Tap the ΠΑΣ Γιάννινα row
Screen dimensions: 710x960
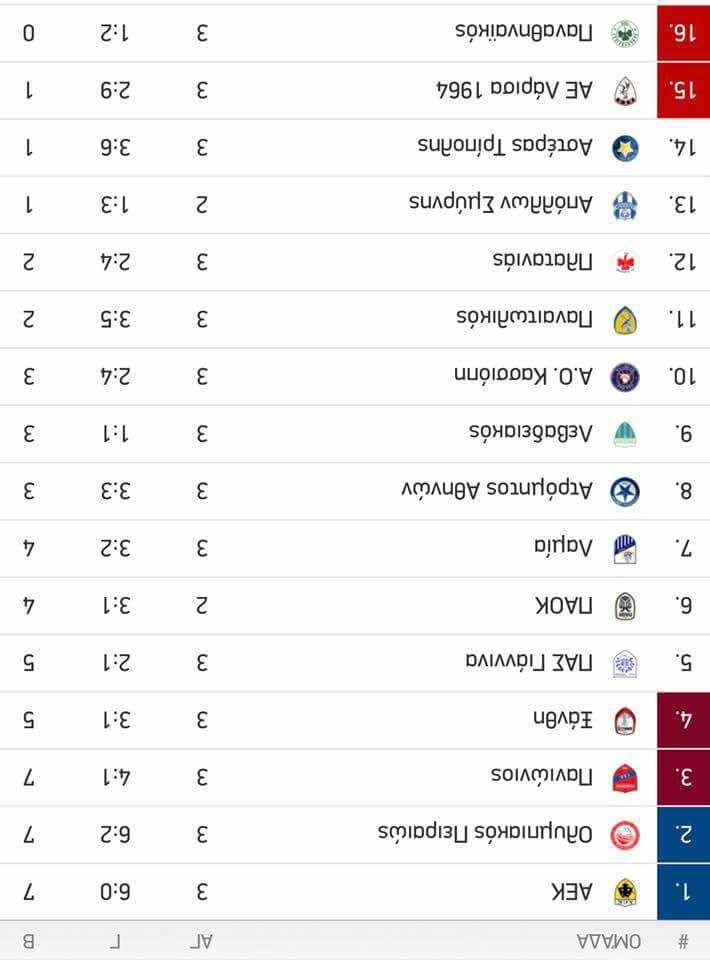pos(355,663)
